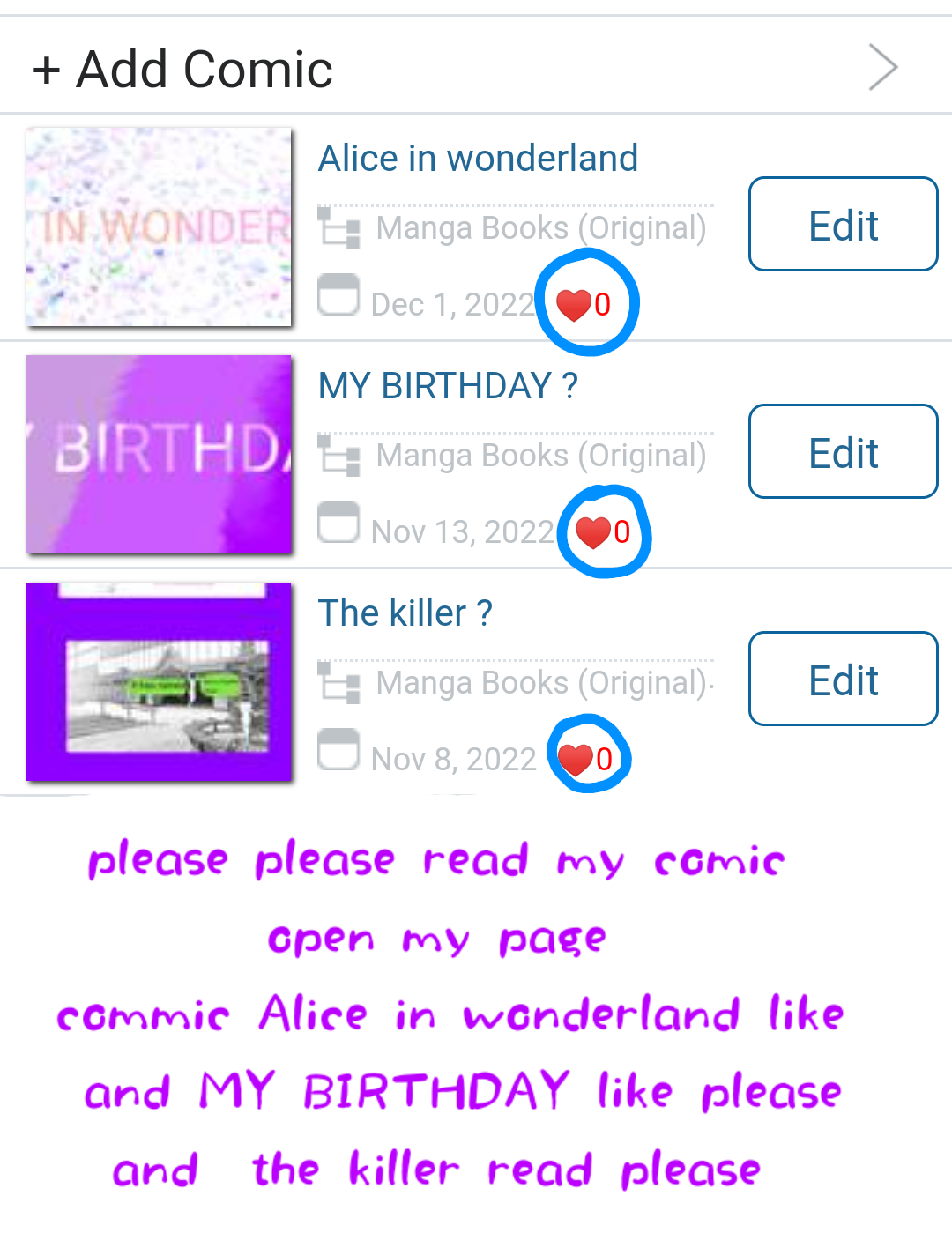Edit the Alice in wonderland comic
Viewport: 952px width, 1233px height.
(843, 225)
